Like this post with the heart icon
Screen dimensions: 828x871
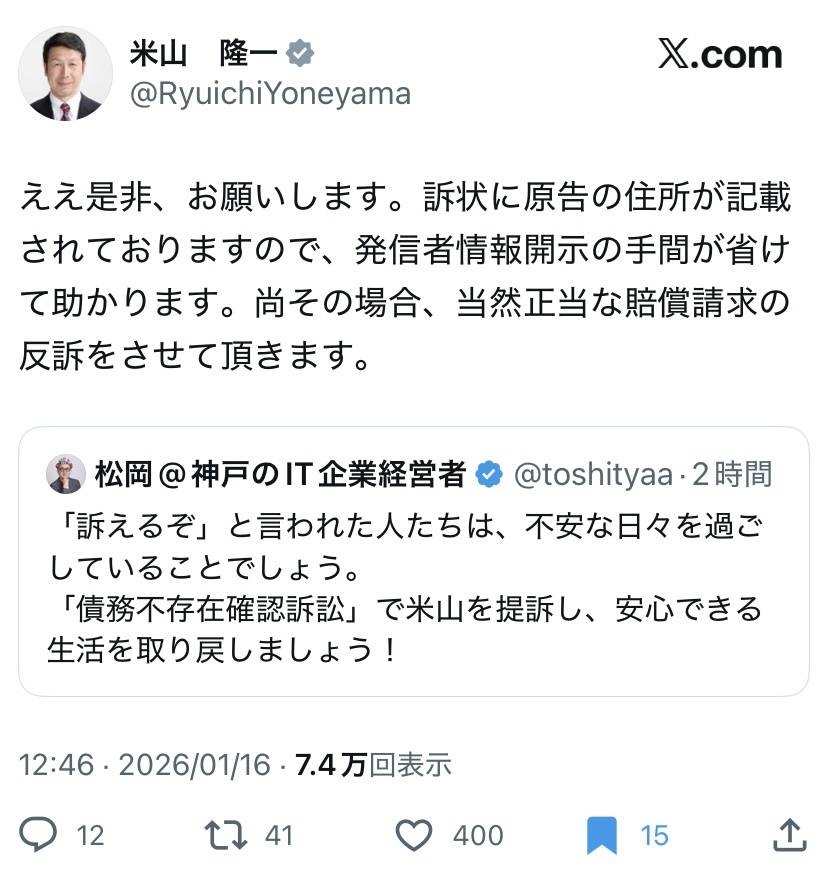[x=414, y=835]
